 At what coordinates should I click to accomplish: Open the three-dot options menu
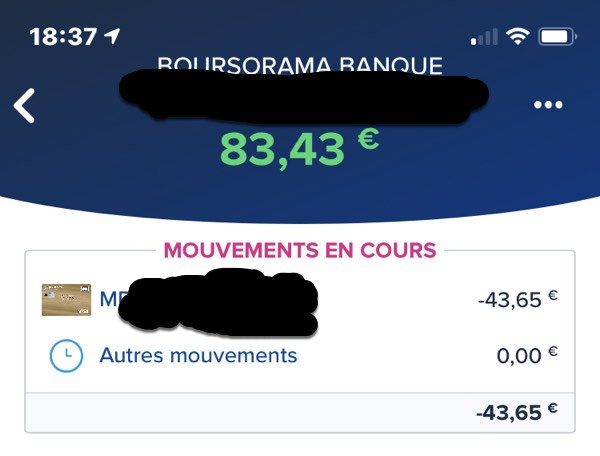pyautogui.click(x=548, y=106)
